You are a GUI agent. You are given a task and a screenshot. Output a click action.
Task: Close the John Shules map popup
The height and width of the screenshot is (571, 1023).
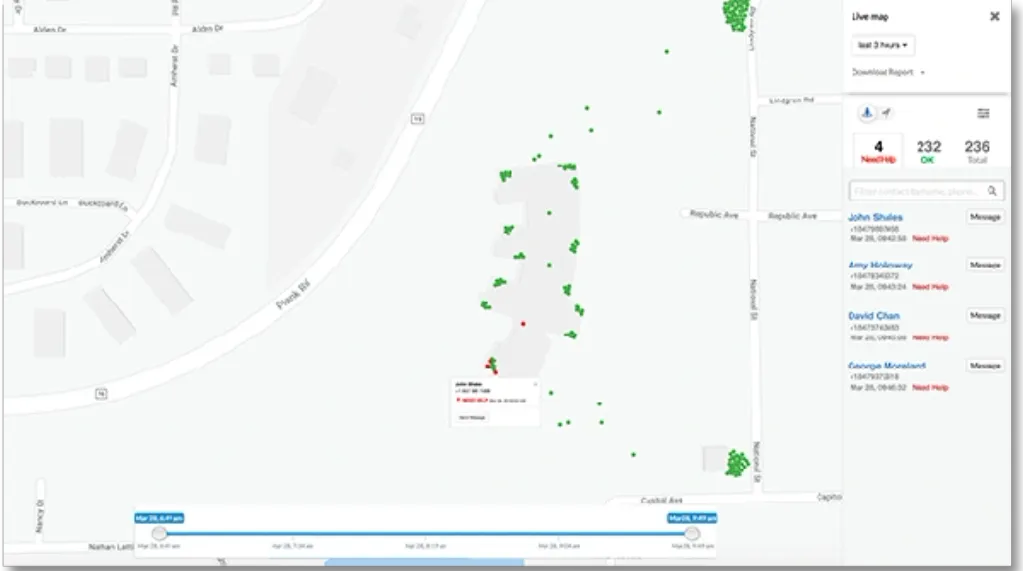[x=535, y=383]
